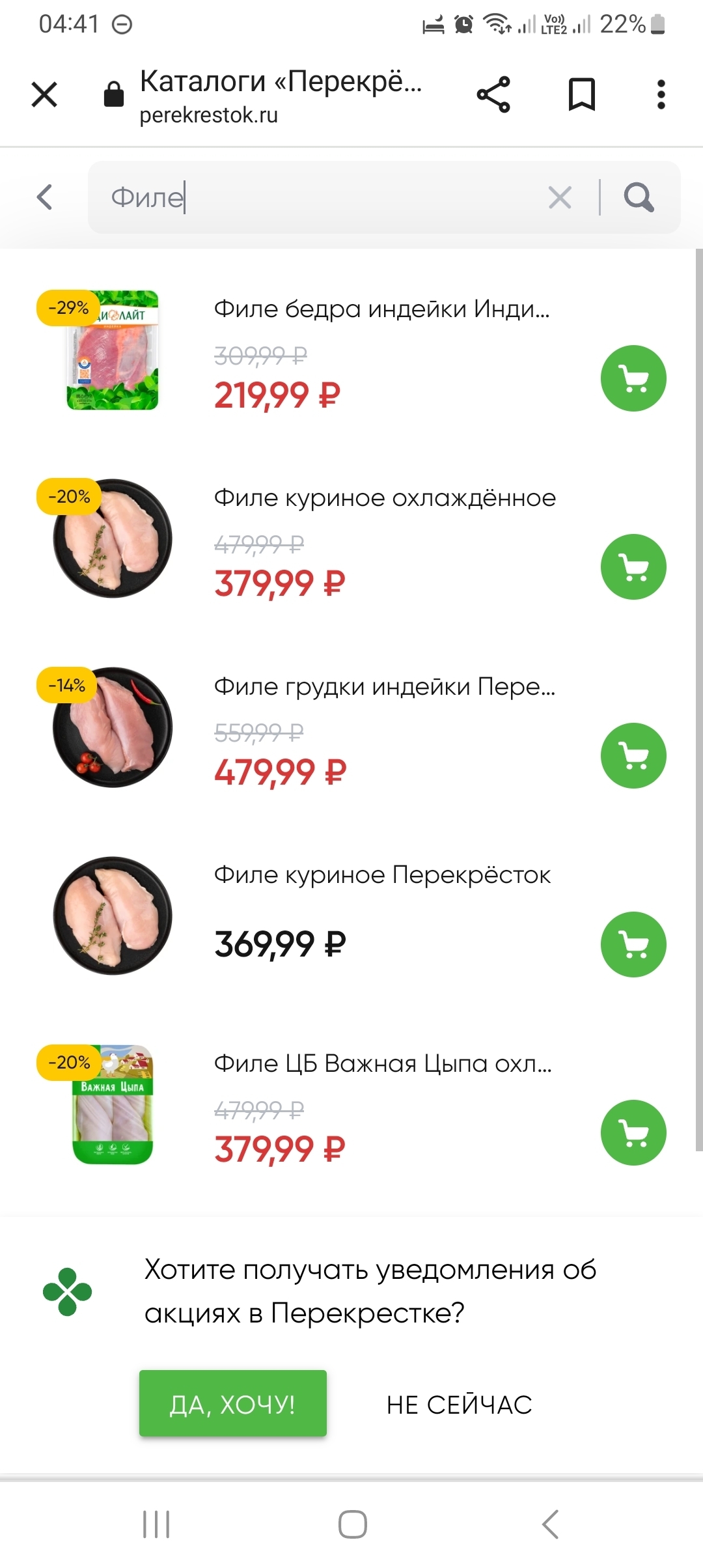This screenshot has height=1568, width=703.
Task: Close the browser custom tab
Action: point(44,95)
